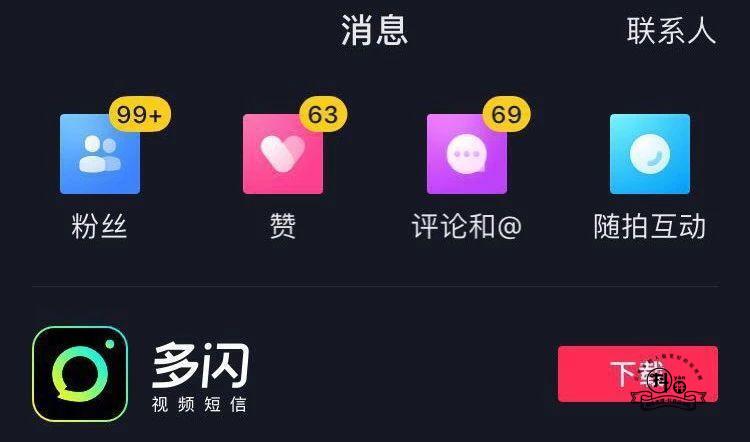Tap the 下载 button for 多闪

[637, 374]
